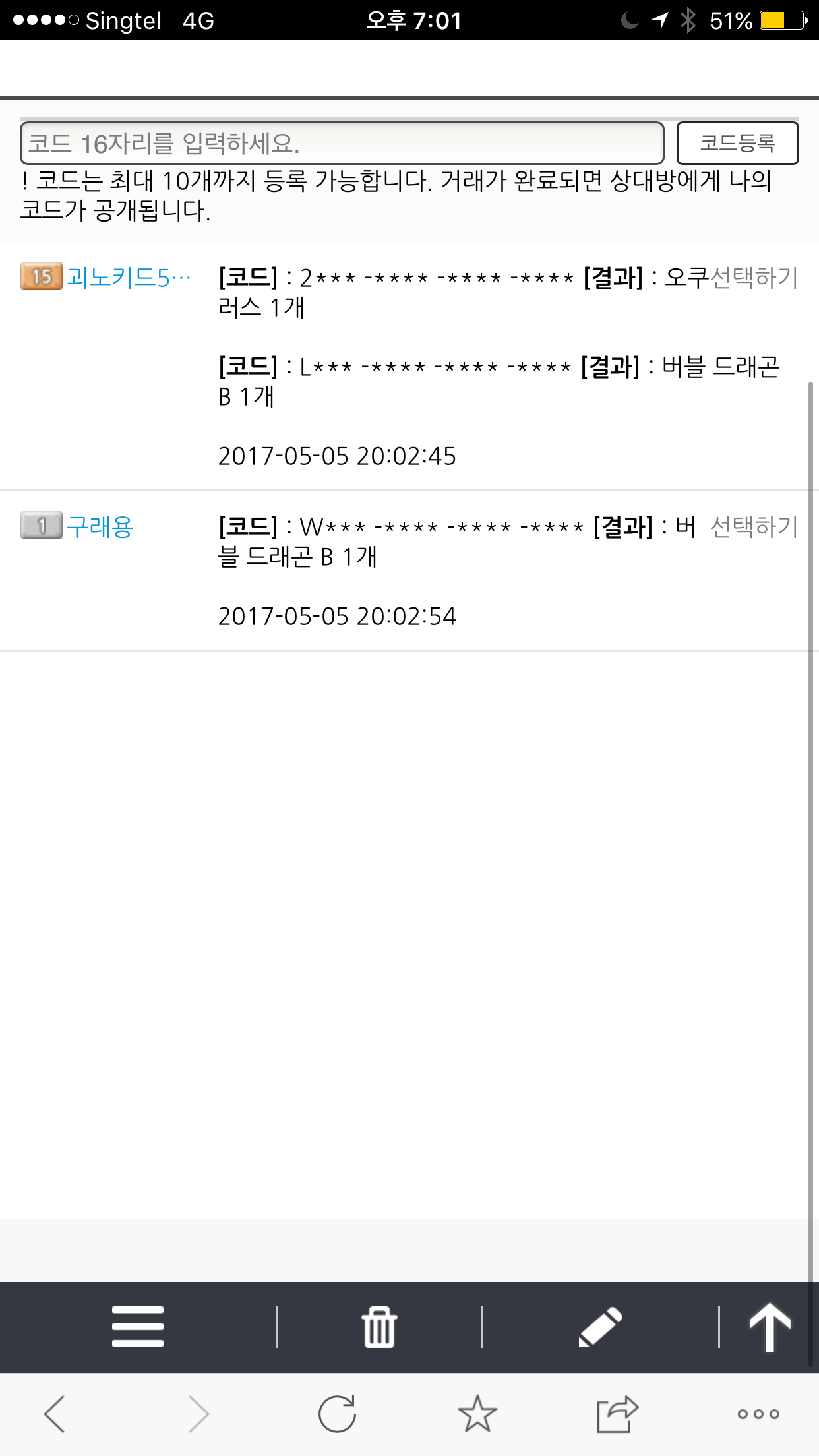This screenshot has width=819, height=1456.
Task: Reload the page
Action: 337,1414
